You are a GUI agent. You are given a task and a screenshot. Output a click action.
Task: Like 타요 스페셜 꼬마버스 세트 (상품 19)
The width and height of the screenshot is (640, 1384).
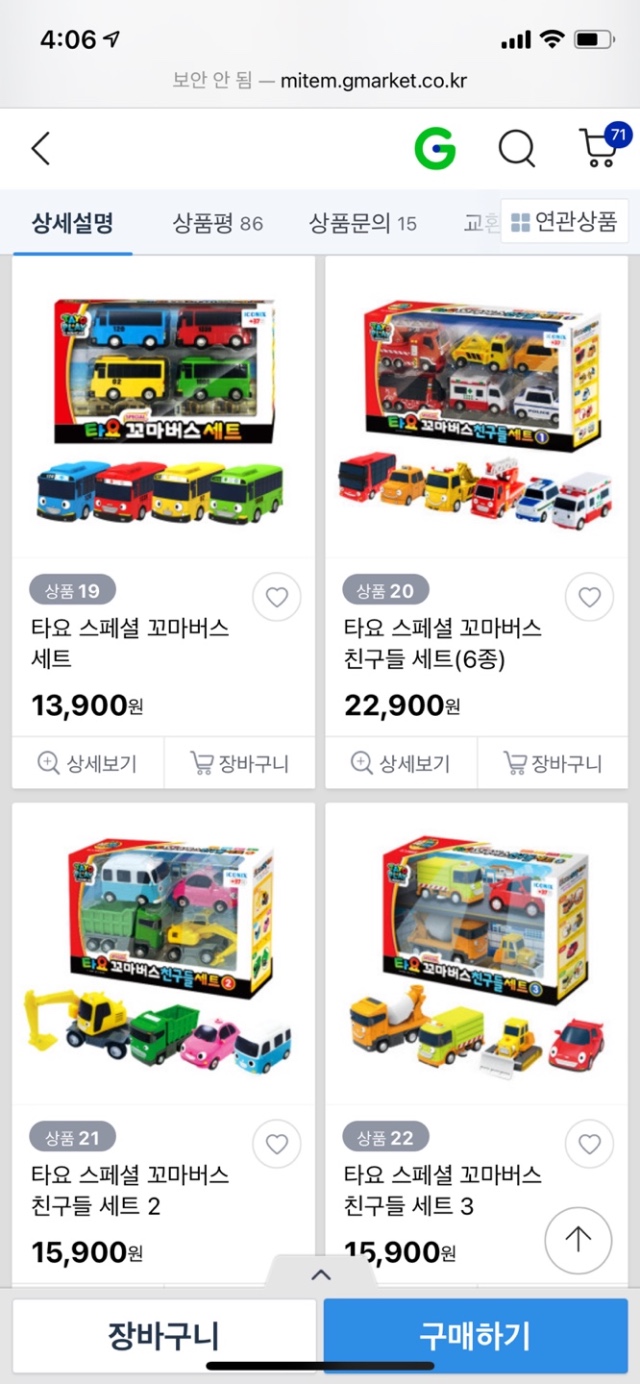[276, 598]
